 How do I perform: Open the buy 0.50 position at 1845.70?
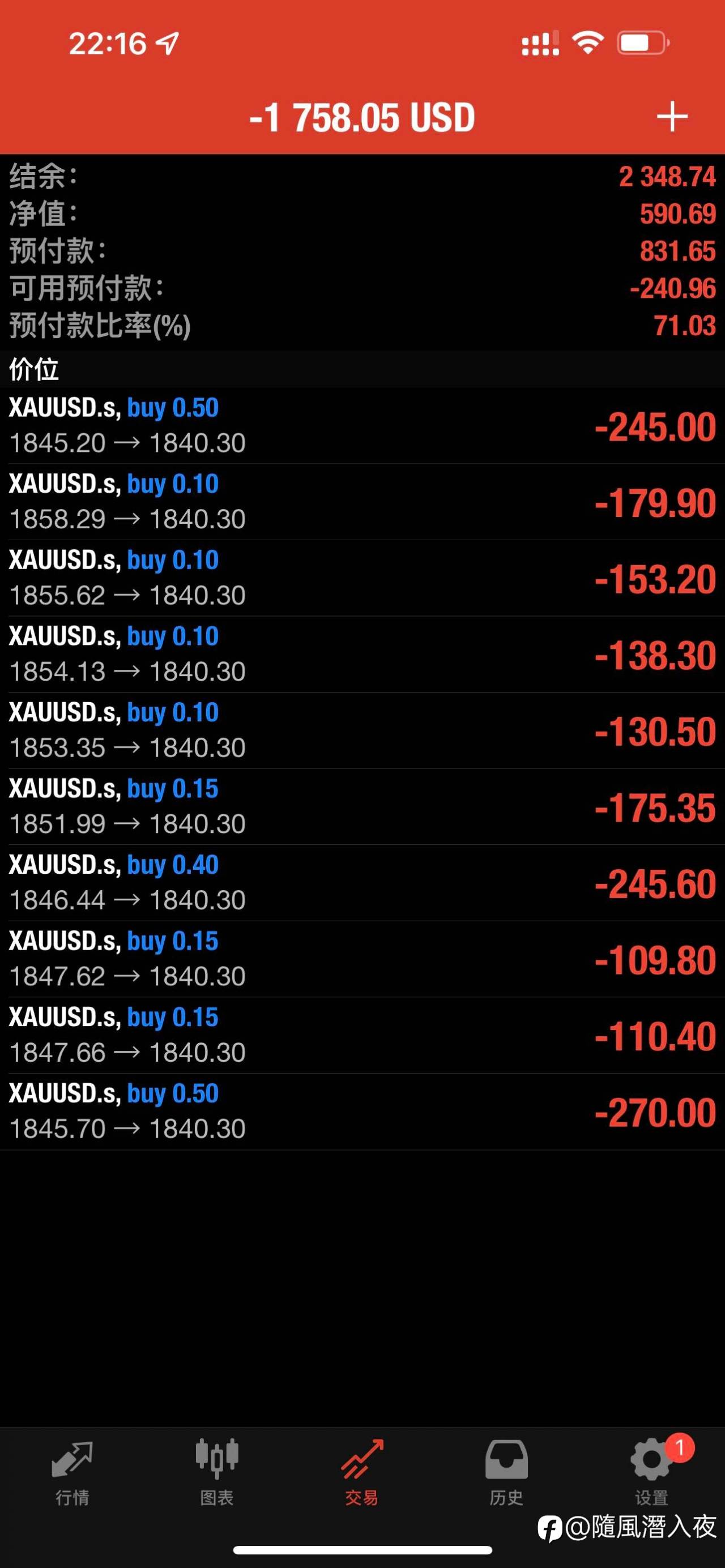coord(362,1111)
